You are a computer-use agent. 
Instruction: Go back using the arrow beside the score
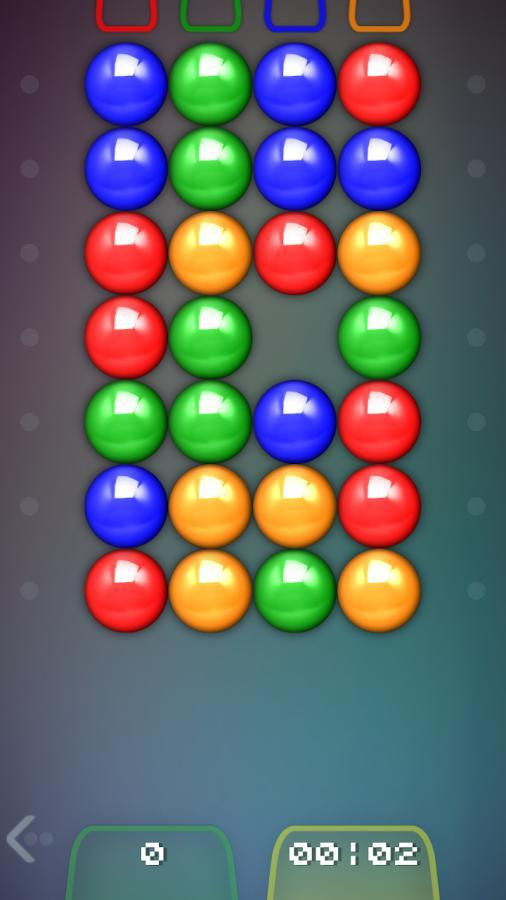pos(21,839)
